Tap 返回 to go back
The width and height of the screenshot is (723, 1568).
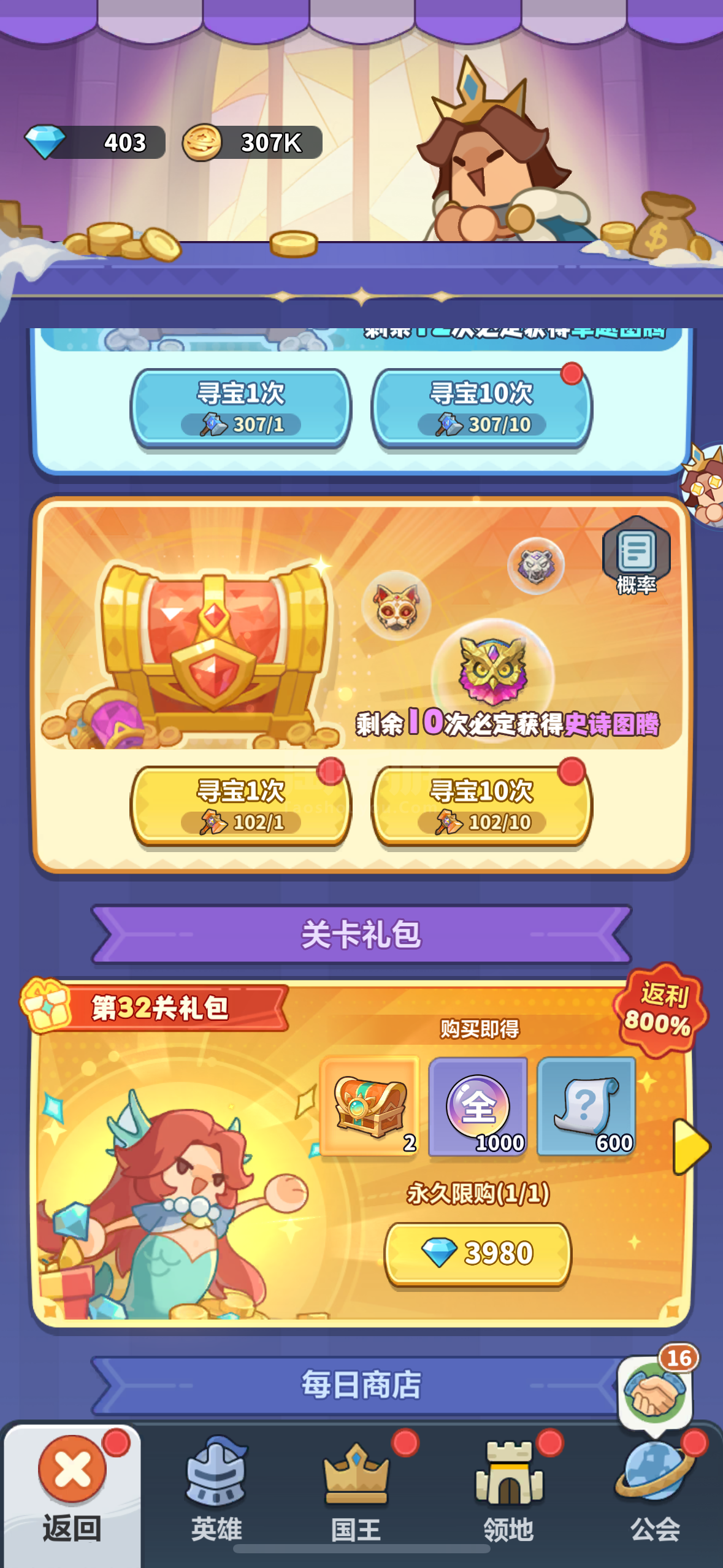click(x=72, y=1491)
